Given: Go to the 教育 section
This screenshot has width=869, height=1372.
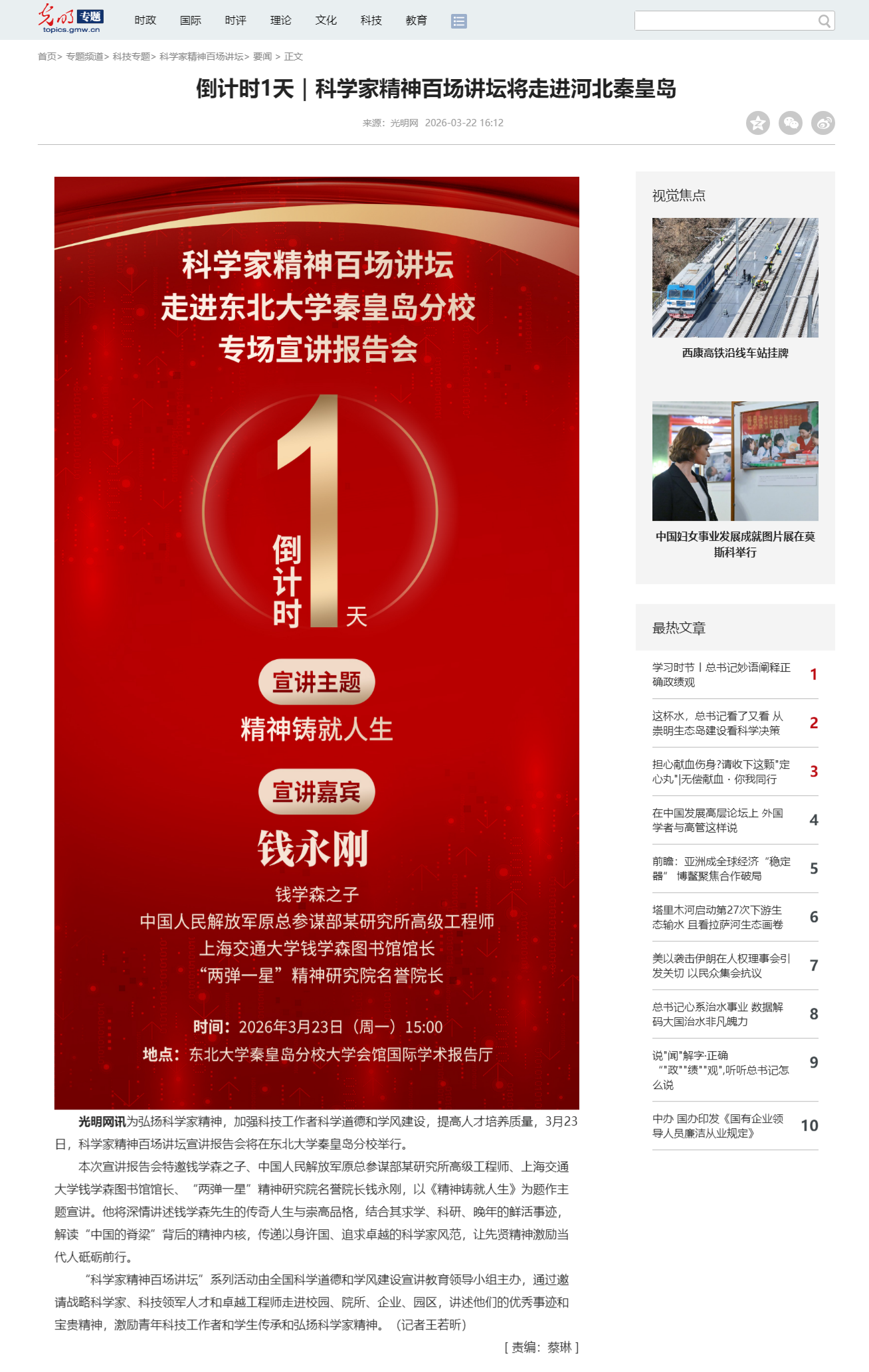Looking at the screenshot, I should point(416,21).
